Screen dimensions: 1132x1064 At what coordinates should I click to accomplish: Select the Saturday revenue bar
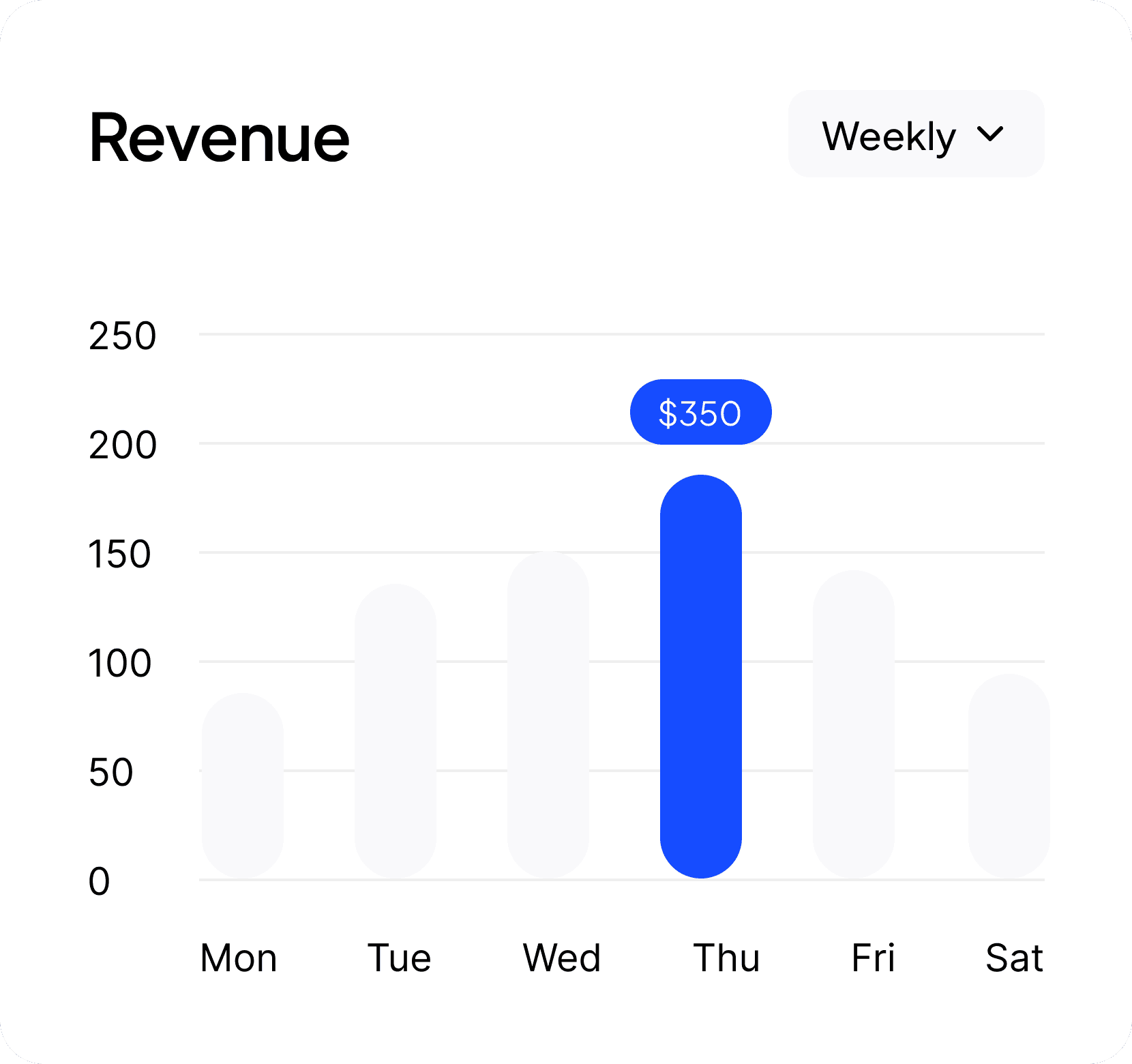[x=1009, y=776]
